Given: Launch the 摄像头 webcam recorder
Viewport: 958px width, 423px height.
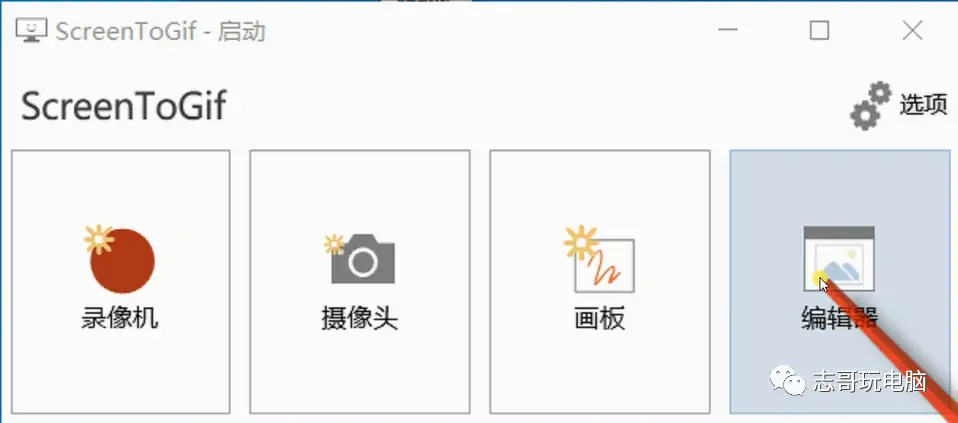Looking at the screenshot, I should coord(359,281).
